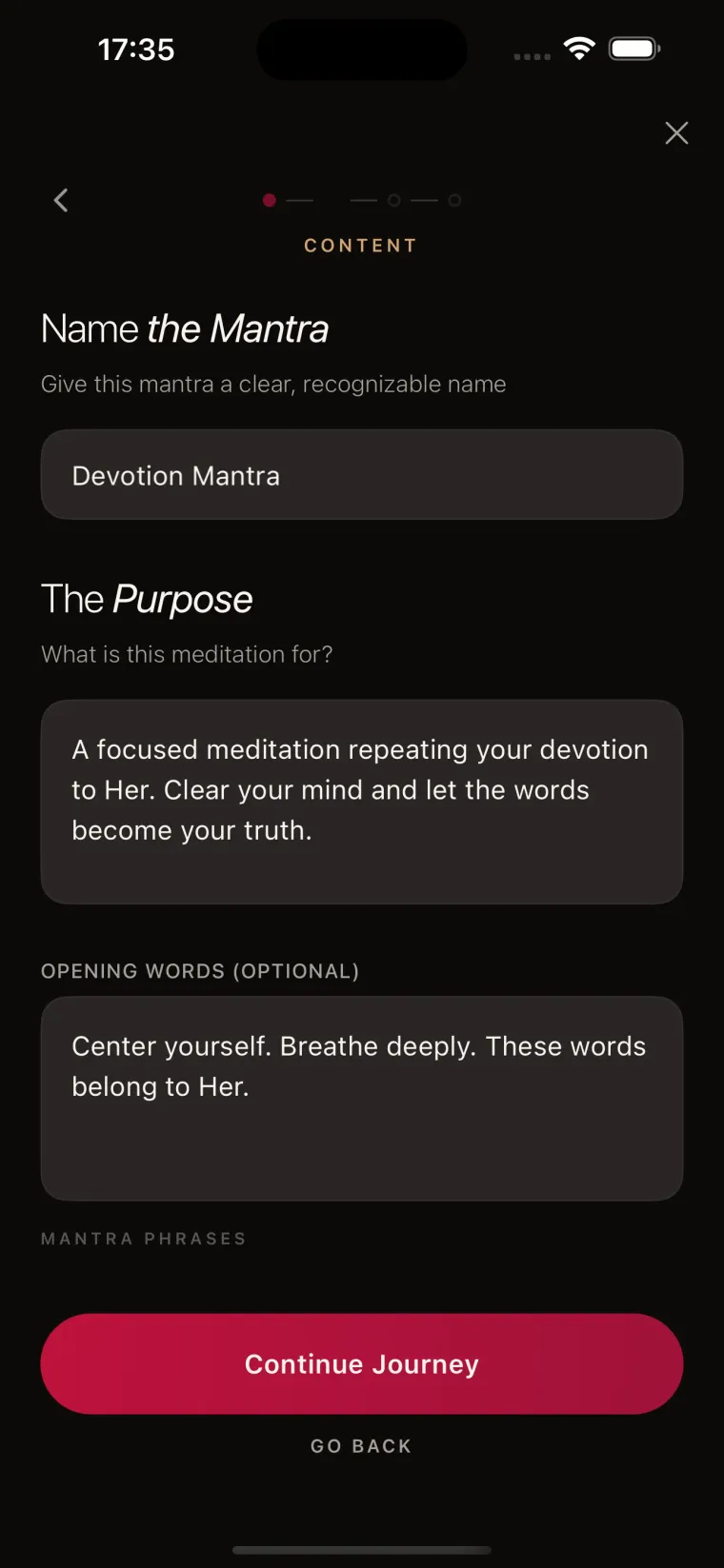The image size is (724, 1568).
Task: Tap the MANTRA PHRASES section header
Action: pyautogui.click(x=143, y=1238)
